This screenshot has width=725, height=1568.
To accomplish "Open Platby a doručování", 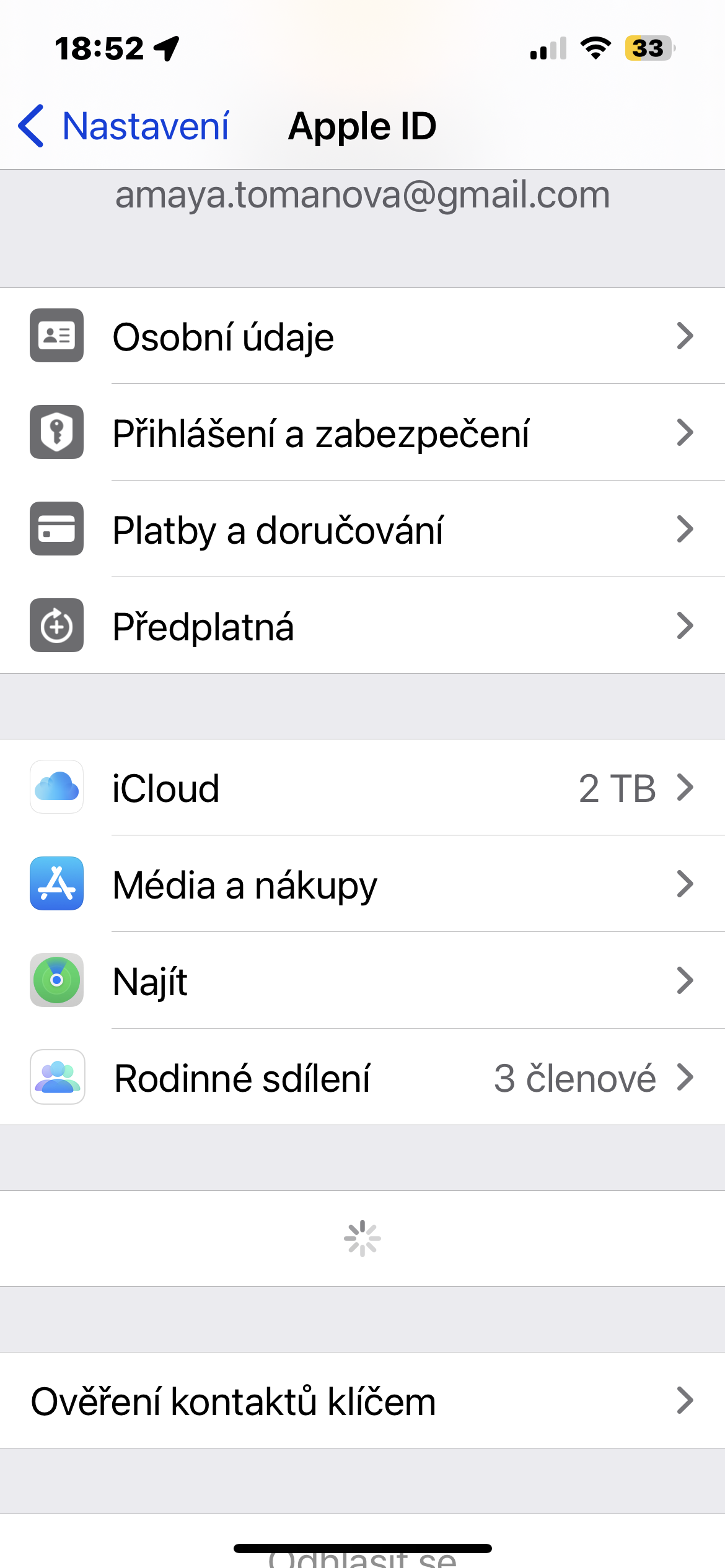I will click(362, 529).
